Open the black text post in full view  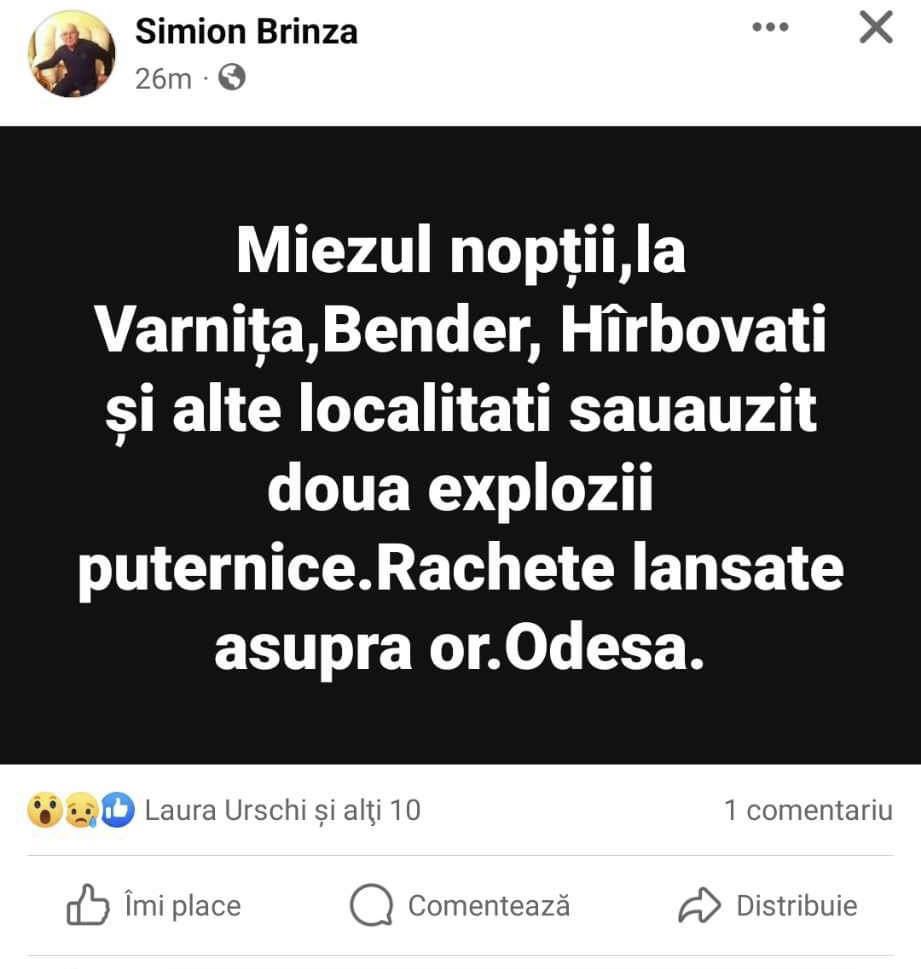[460, 445]
